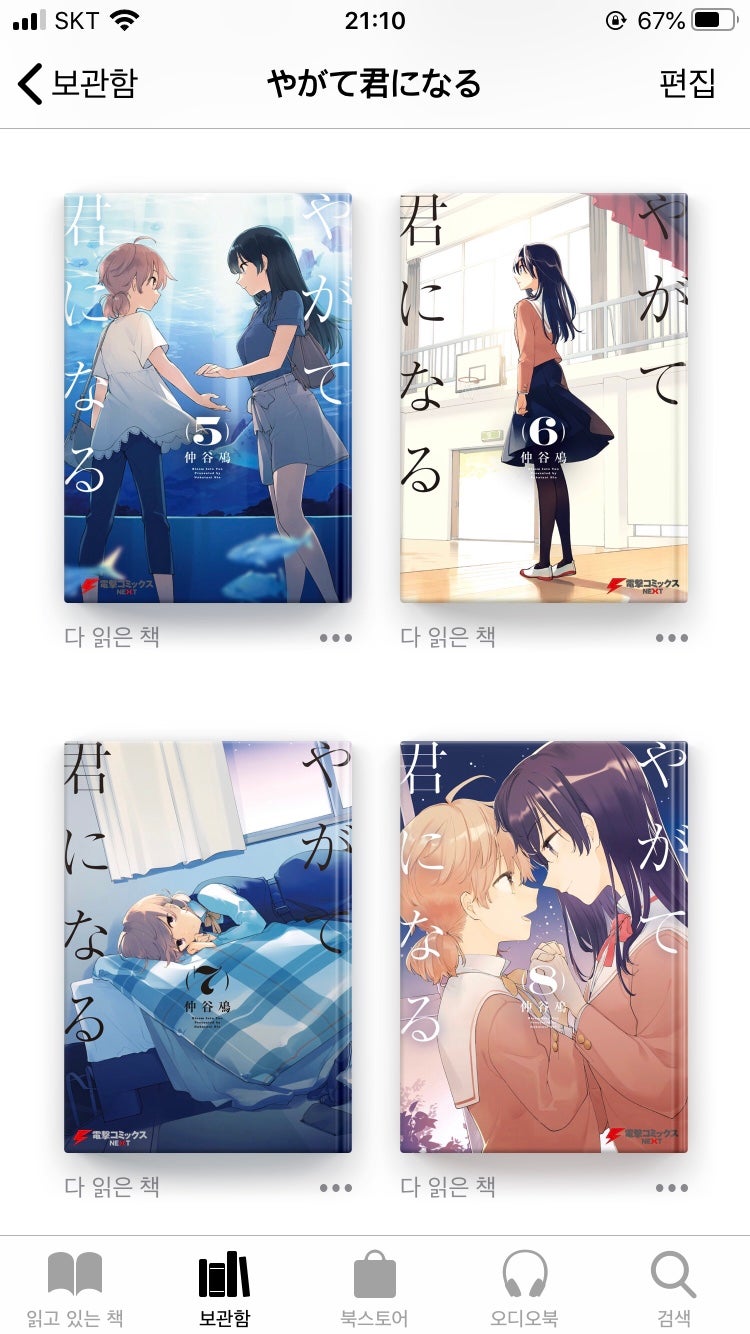Open more options for volume 8

coord(671,1188)
